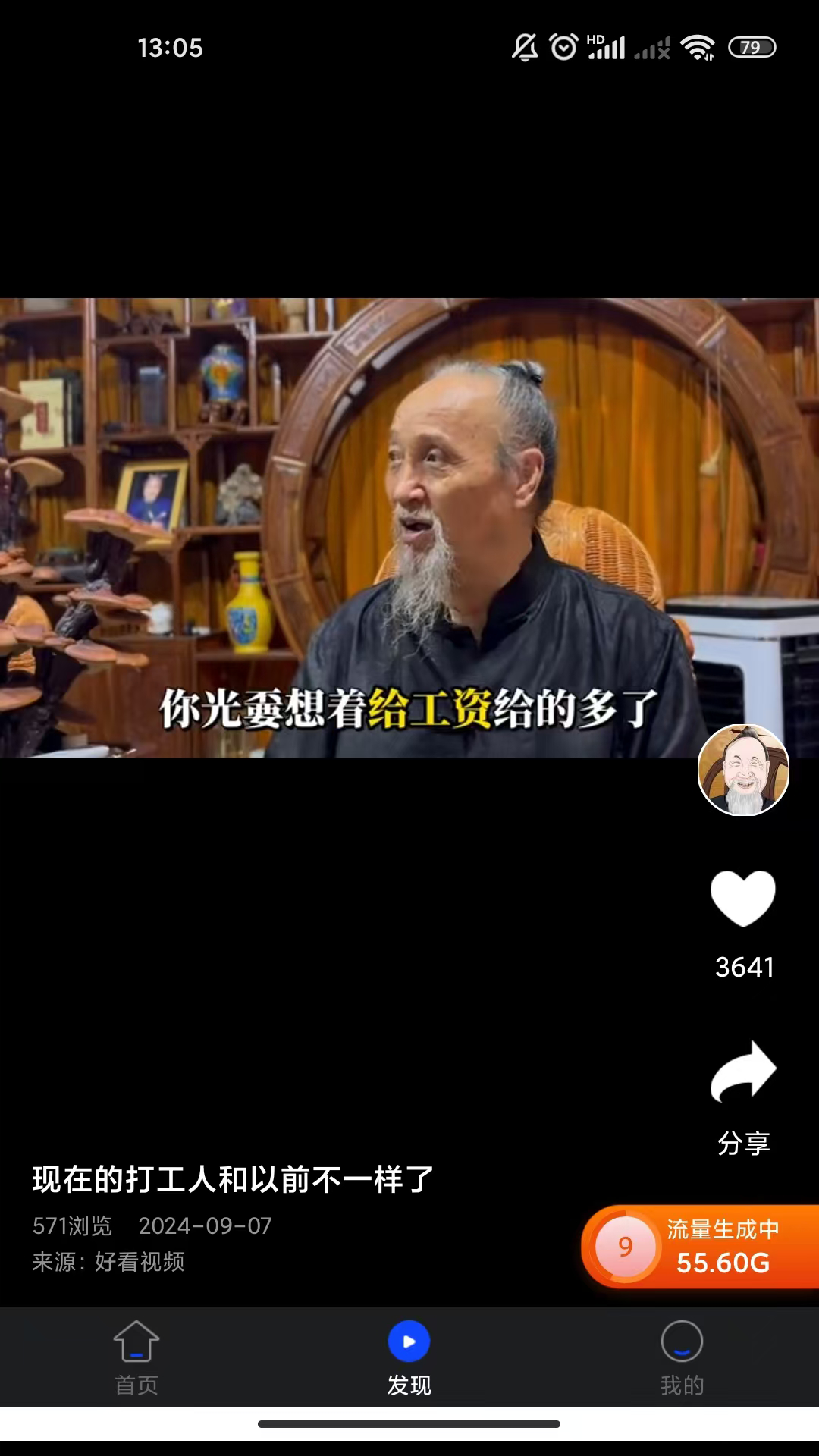The width and height of the screenshot is (819, 1456).
Task: Select the 发现 tab
Action: point(409,1357)
